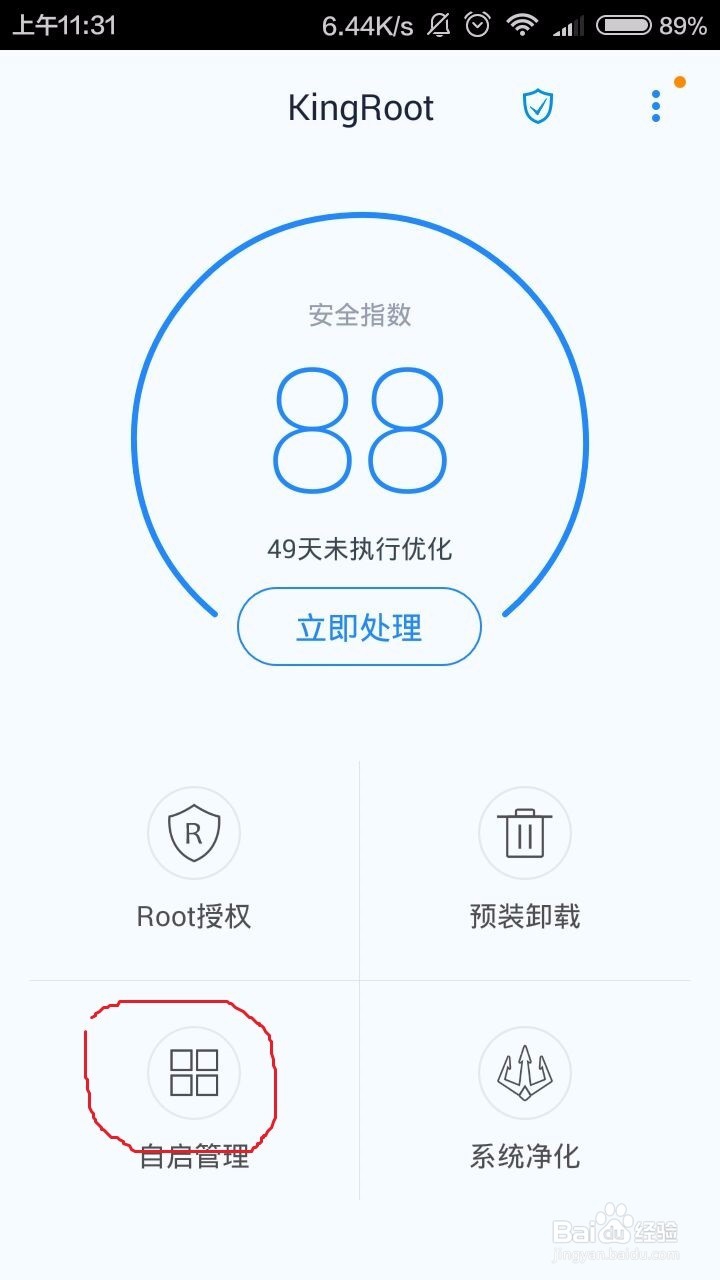
Task: Tap the 立即处理 button
Action: tap(359, 627)
